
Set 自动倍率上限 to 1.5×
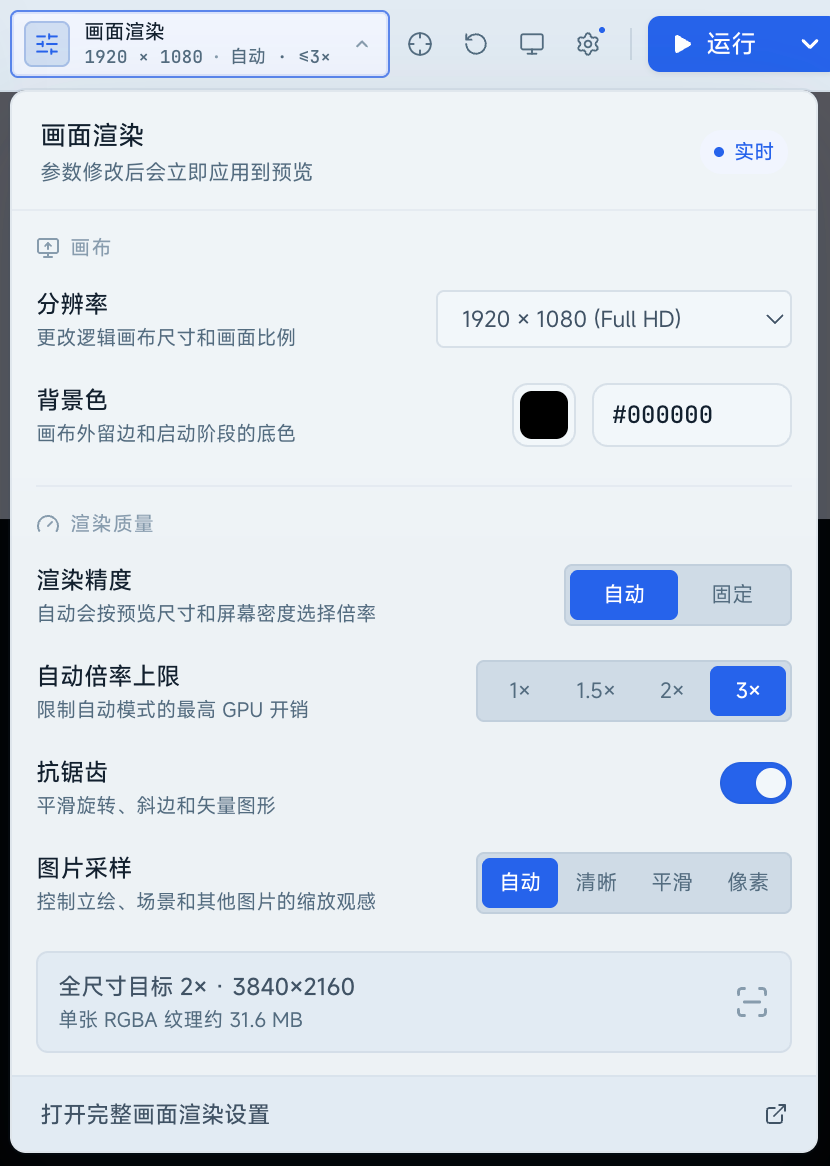tap(596, 691)
